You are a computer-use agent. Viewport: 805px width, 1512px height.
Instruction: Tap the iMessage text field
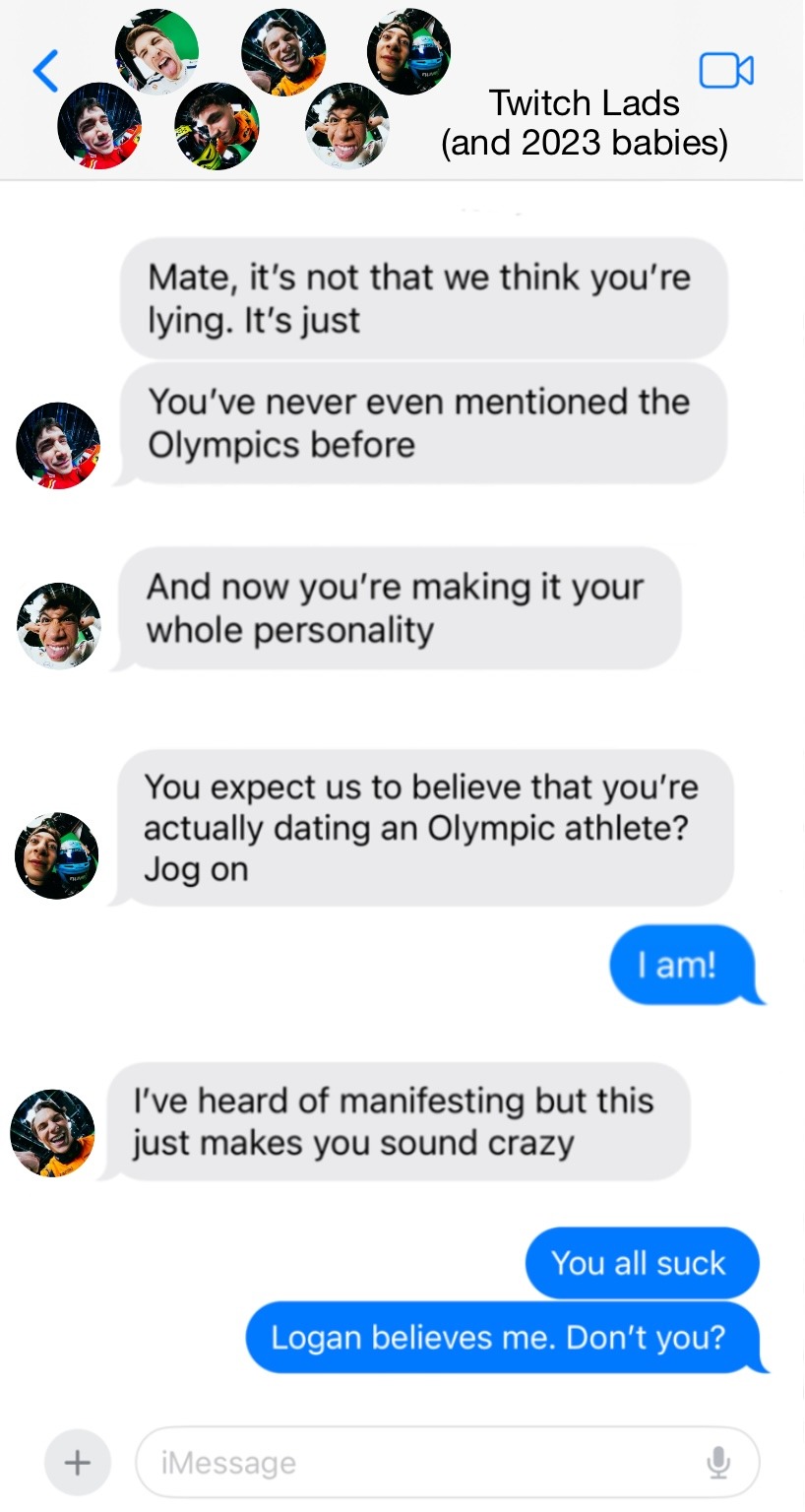point(413,1463)
